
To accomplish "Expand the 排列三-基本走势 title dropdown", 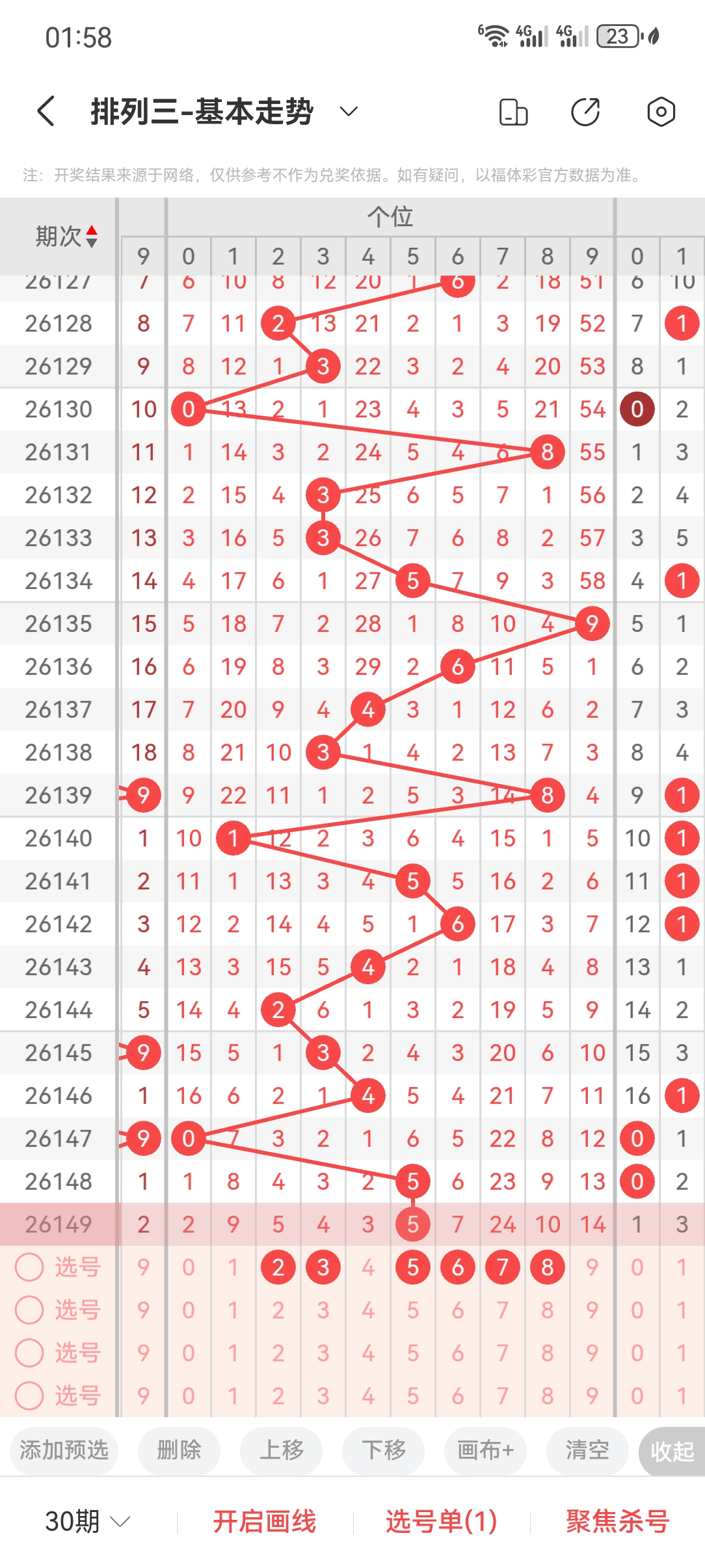I will click(349, 111).
